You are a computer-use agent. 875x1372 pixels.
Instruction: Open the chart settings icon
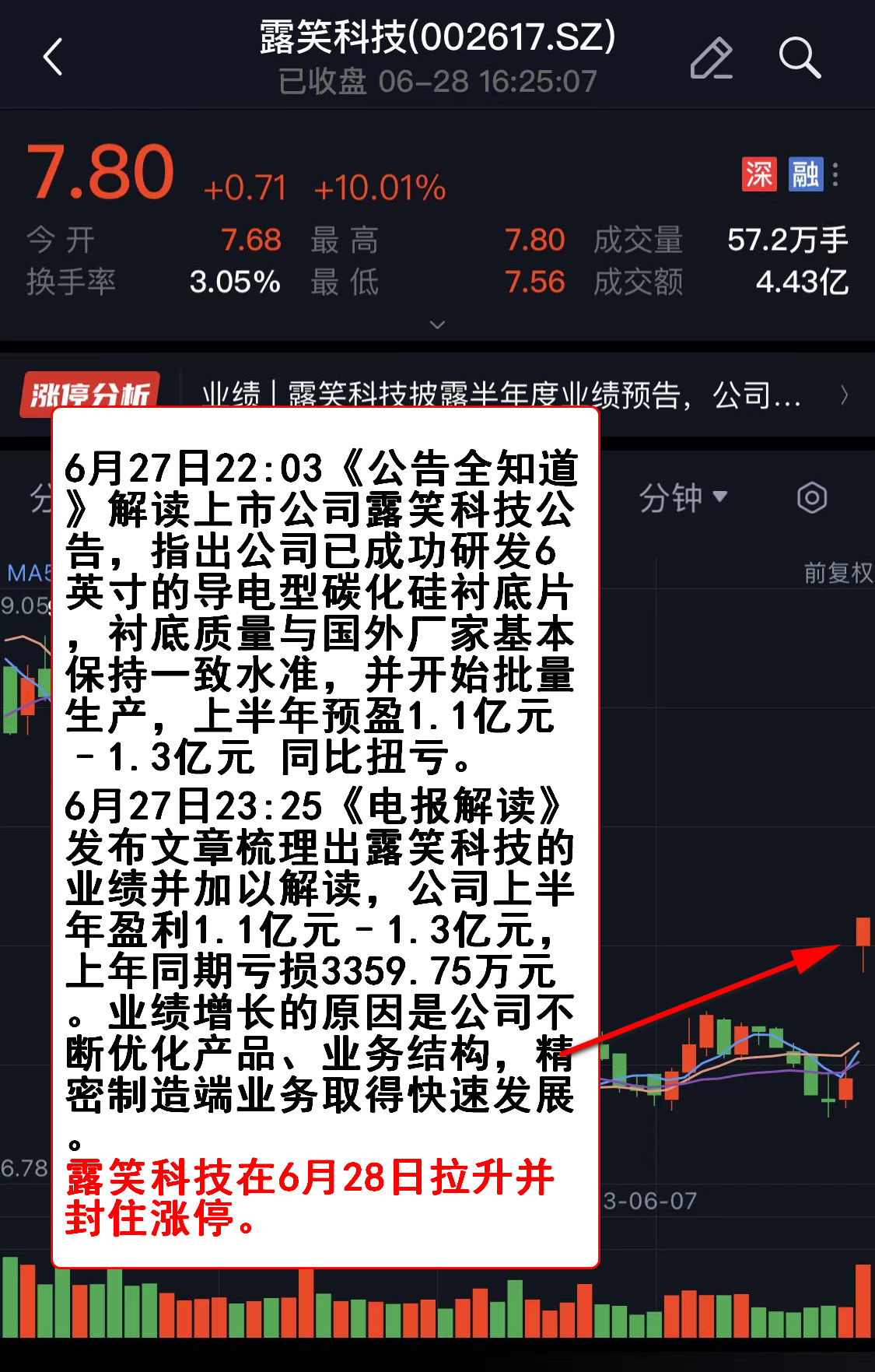click(x=811, y=498)
